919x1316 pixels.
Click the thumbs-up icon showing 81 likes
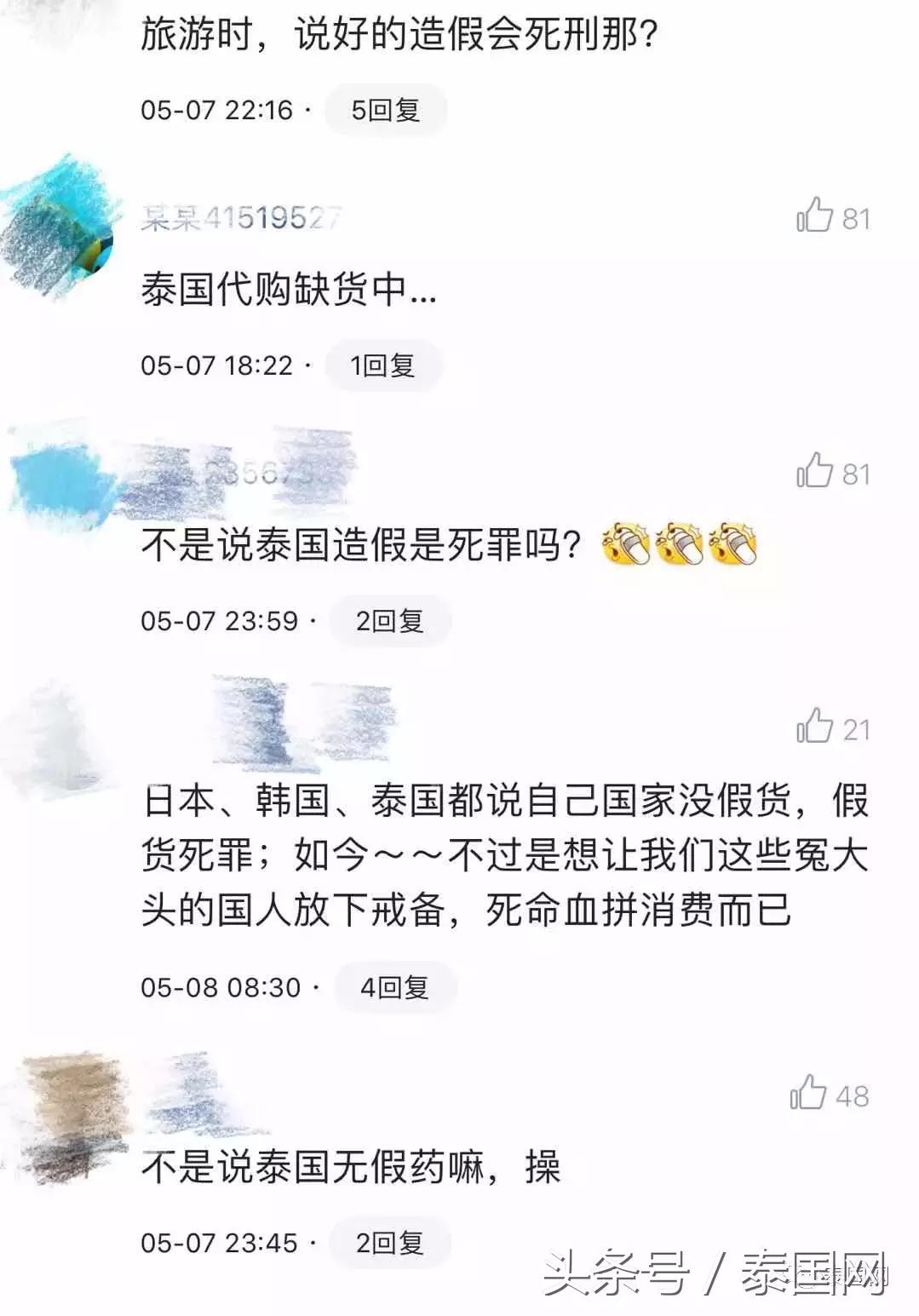[x=820, y=217]
